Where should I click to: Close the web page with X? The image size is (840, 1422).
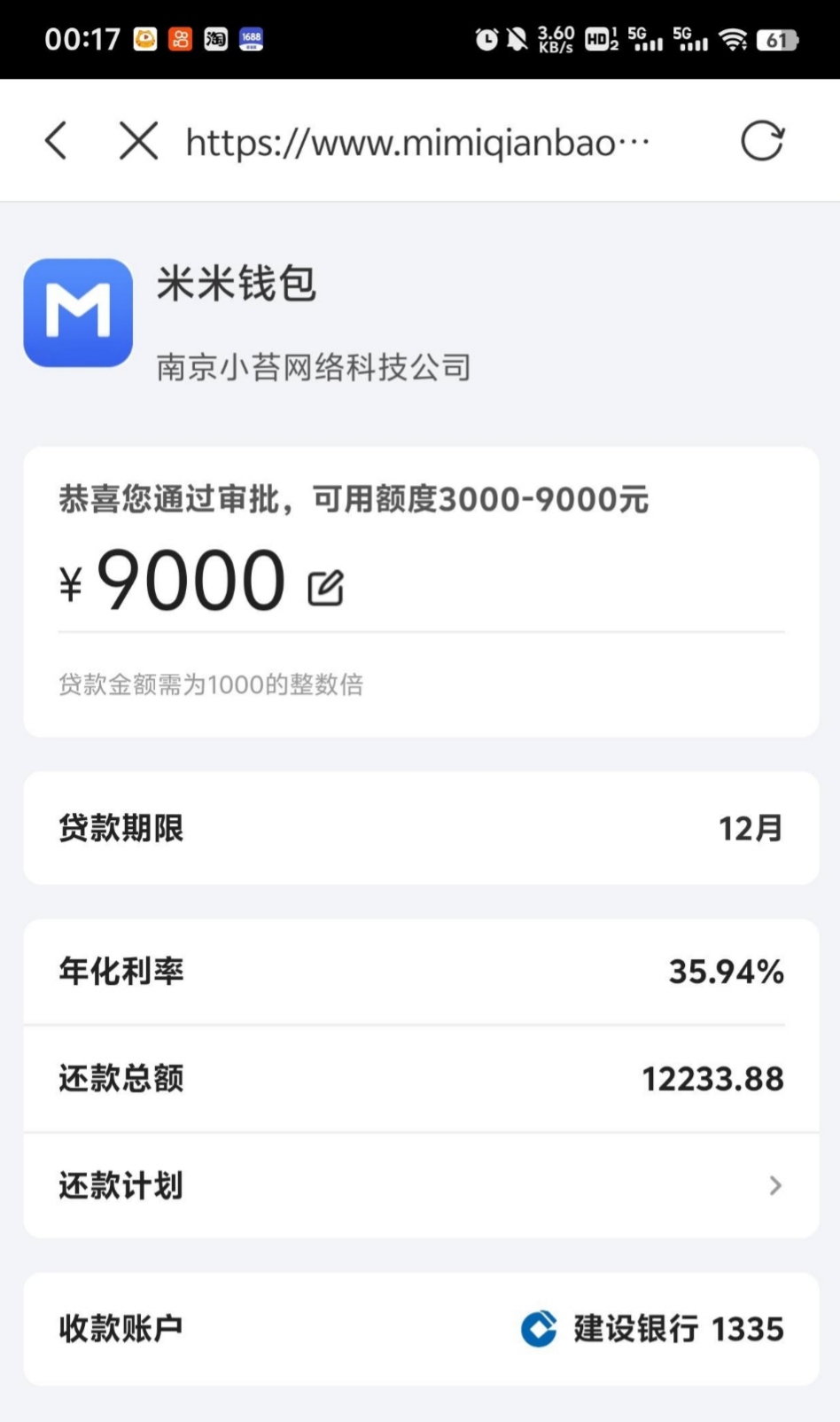[139, 141]
